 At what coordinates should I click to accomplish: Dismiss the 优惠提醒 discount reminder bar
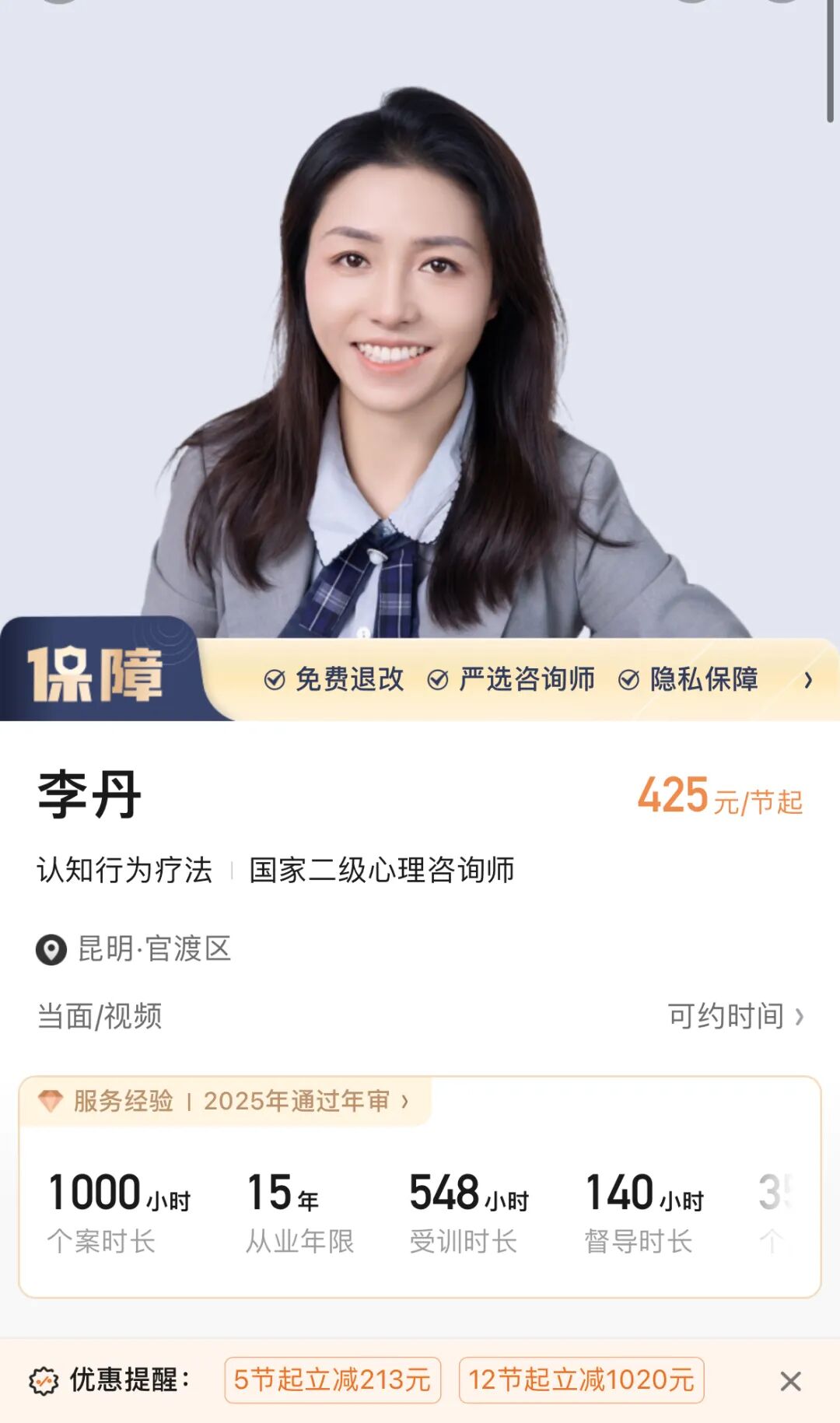[x=790, y=1381]
